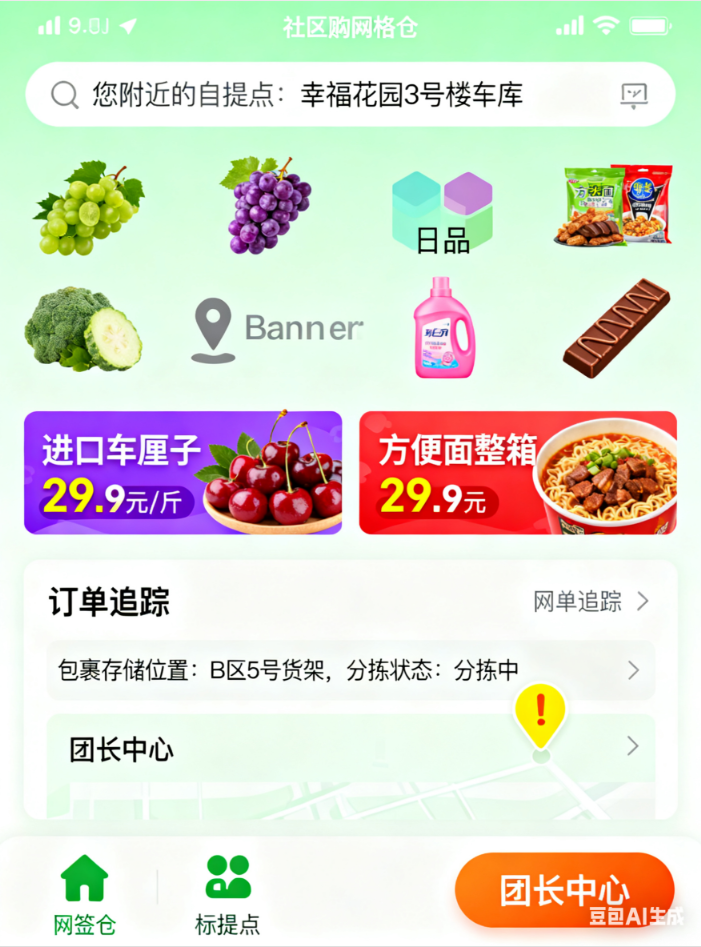This screenshot has height=947, width=701.
Task: Open the 日品 daily goods category
Action: click(442, 212)
